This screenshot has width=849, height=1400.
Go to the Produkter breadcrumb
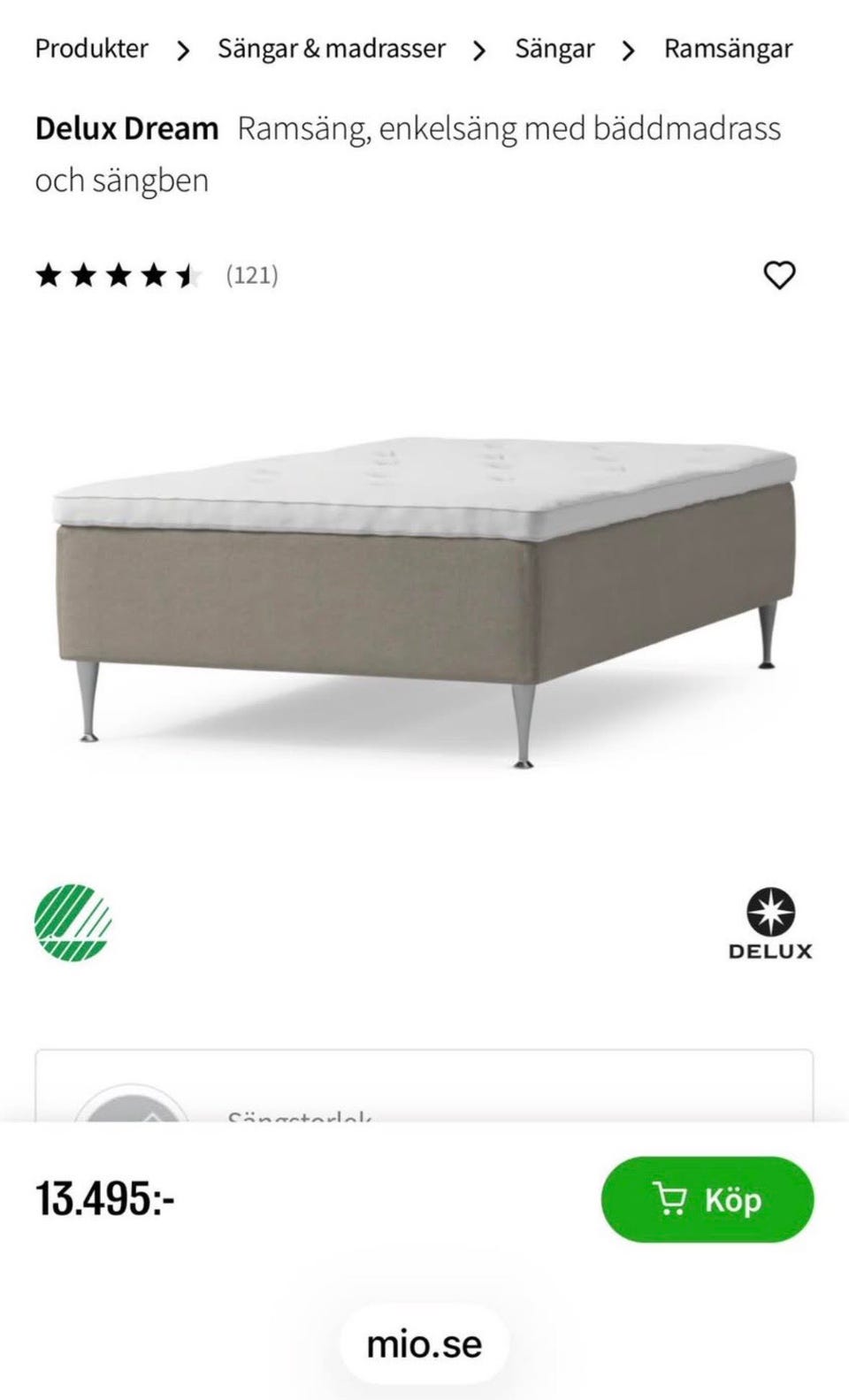pyautogui.click(x=91, y=49)
